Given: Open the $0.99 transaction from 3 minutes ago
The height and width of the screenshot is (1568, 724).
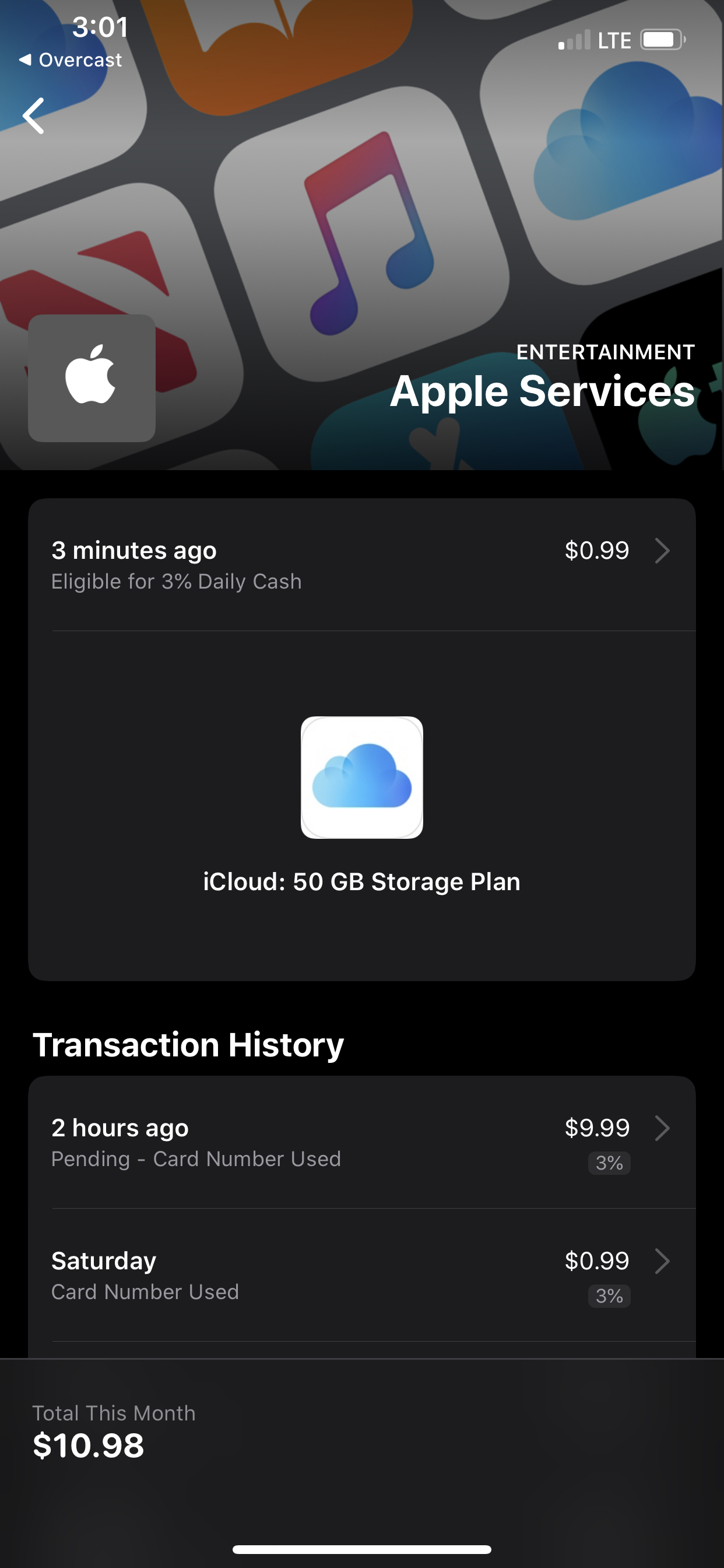Looking at the screenshot, I should pyautogui.click(x=361, y=563).
